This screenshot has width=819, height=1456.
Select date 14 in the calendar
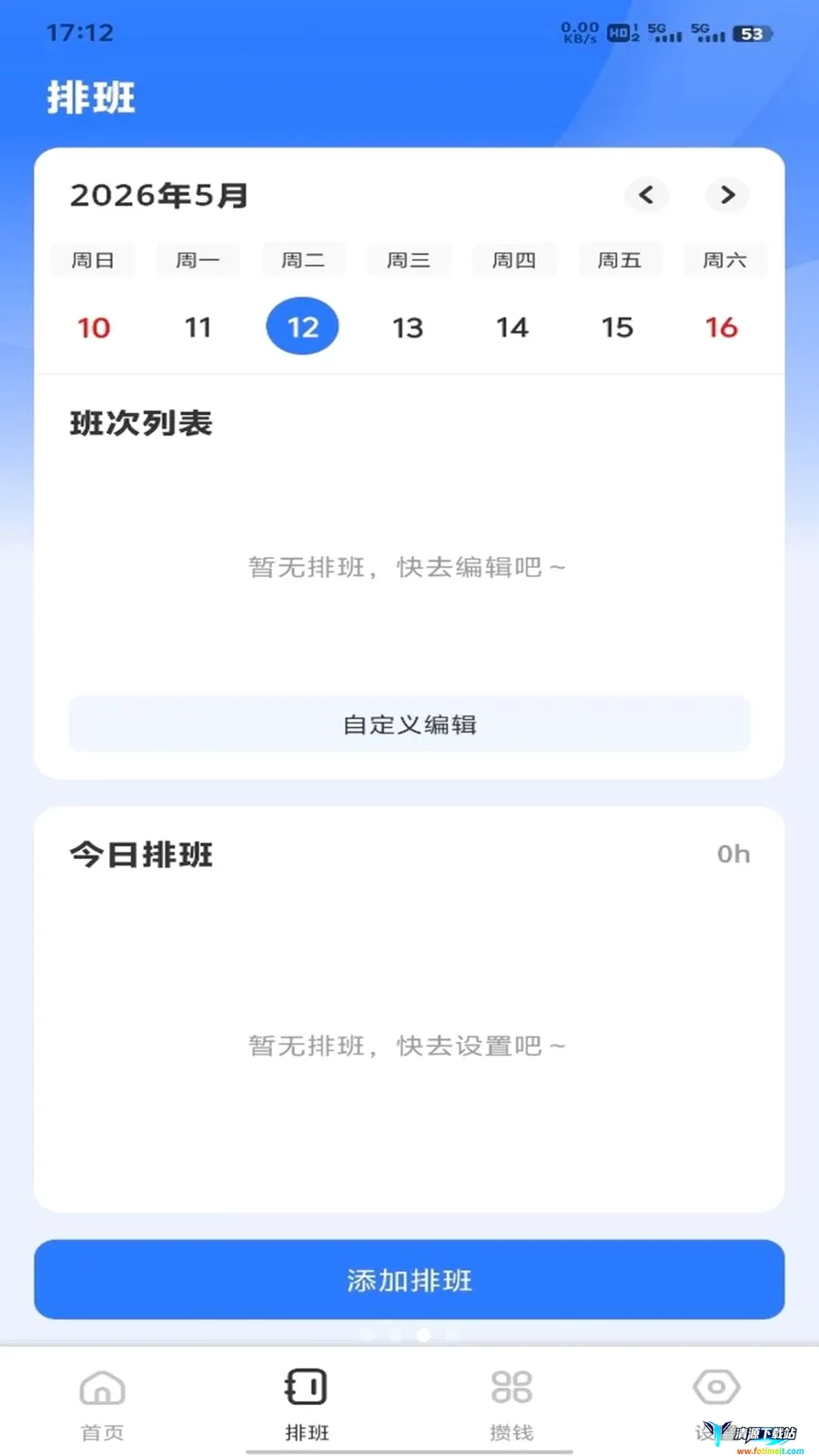point(512,327)
